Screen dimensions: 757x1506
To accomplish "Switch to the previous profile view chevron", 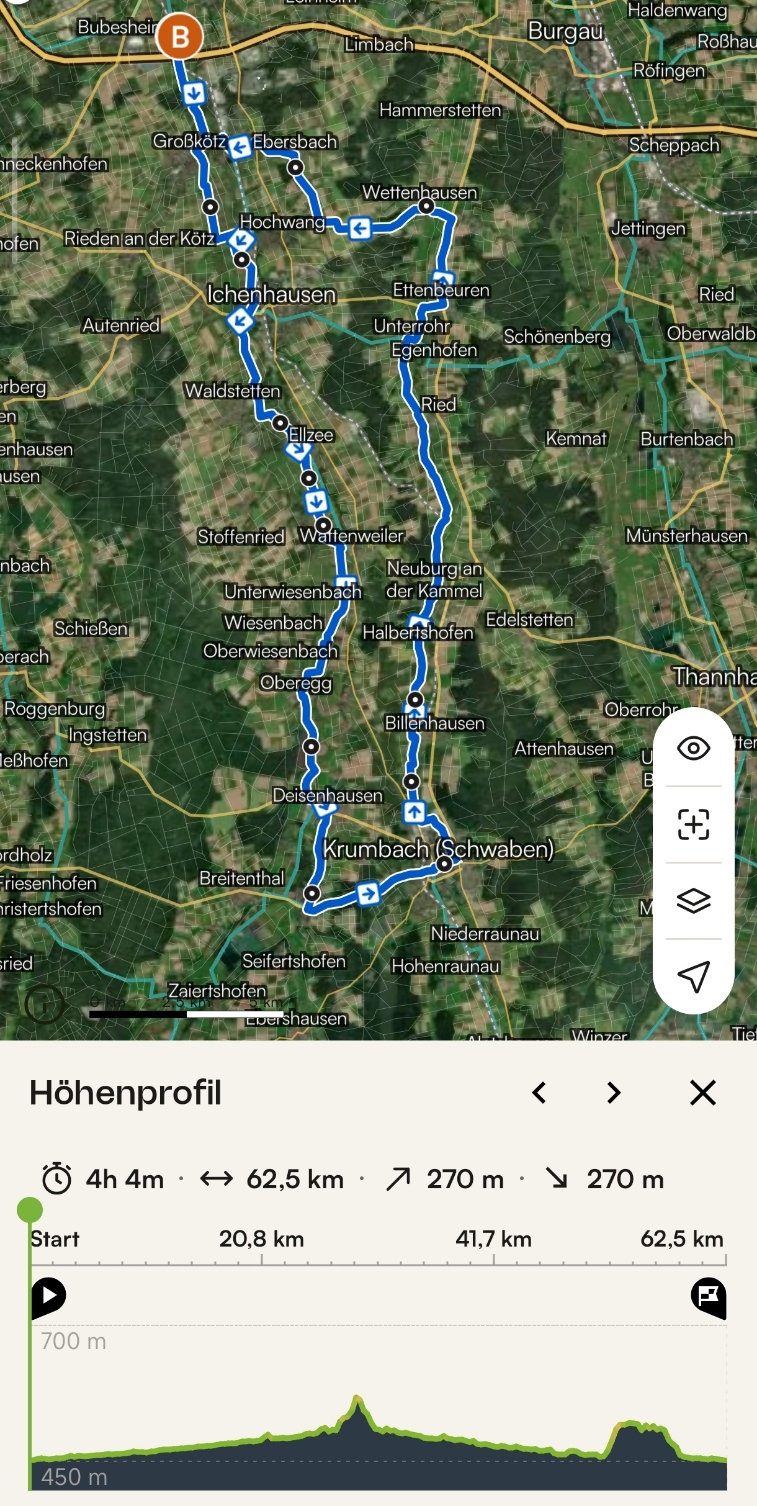I will 539,1093.
